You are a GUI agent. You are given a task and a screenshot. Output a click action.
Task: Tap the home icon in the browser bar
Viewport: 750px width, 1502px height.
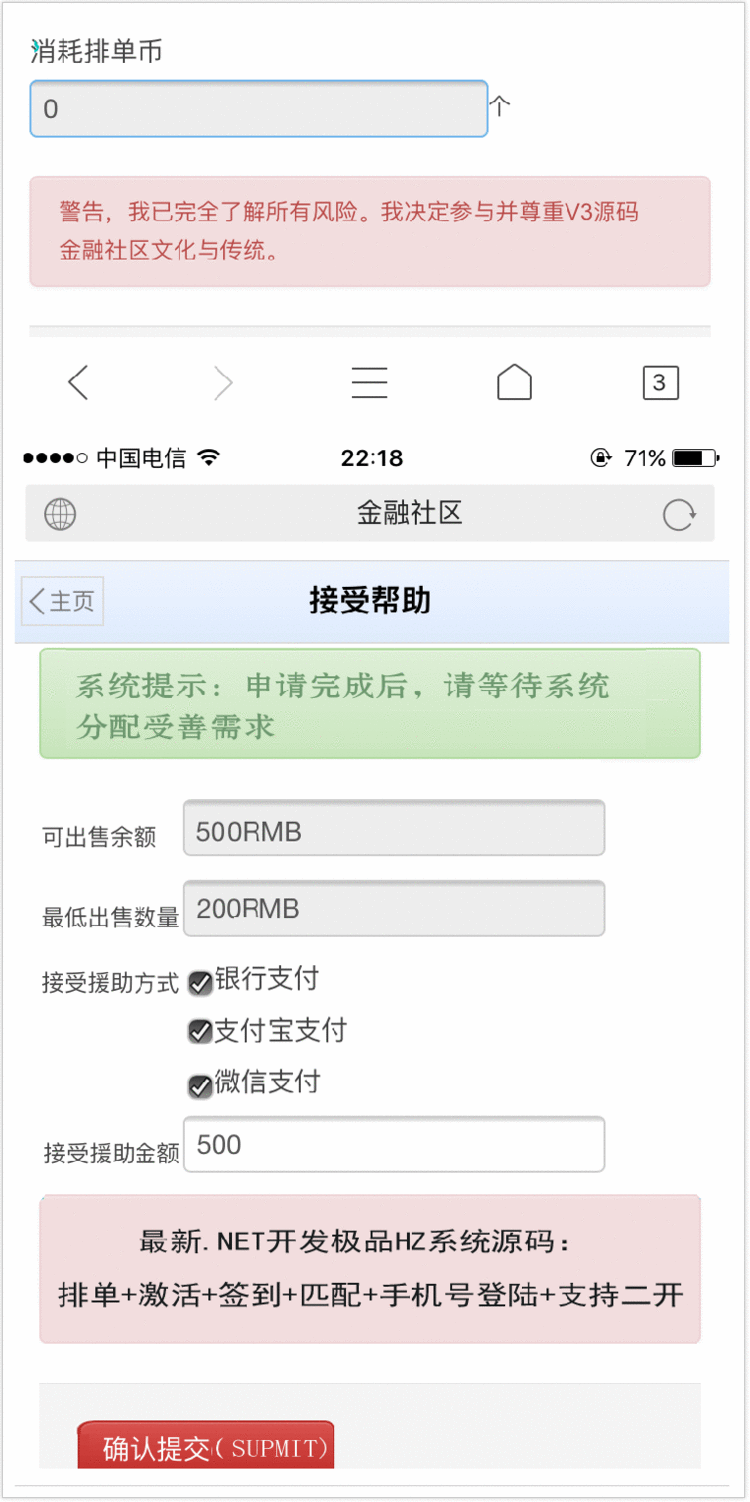514,382
